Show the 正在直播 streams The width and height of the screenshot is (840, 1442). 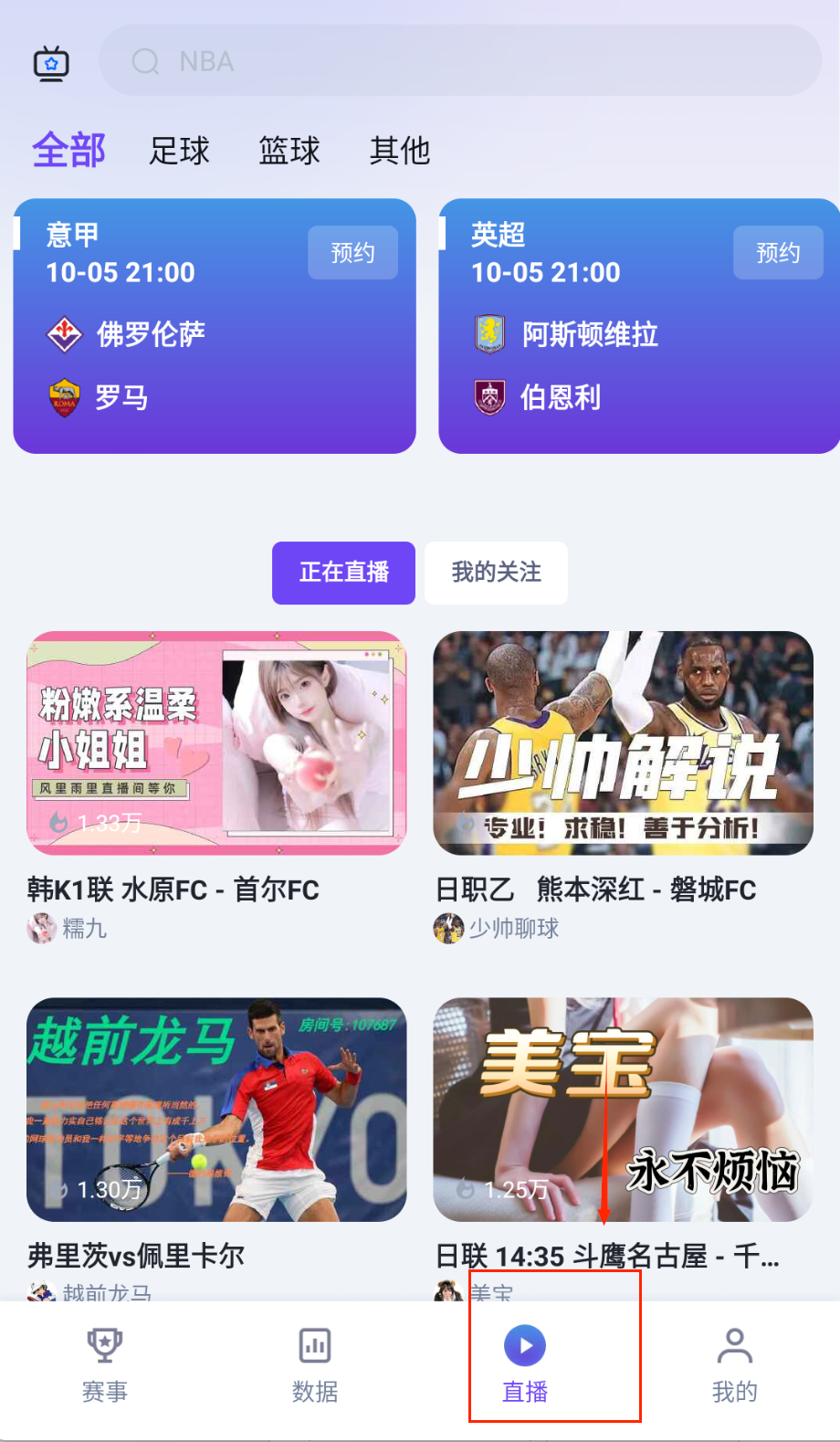(343, 573)
